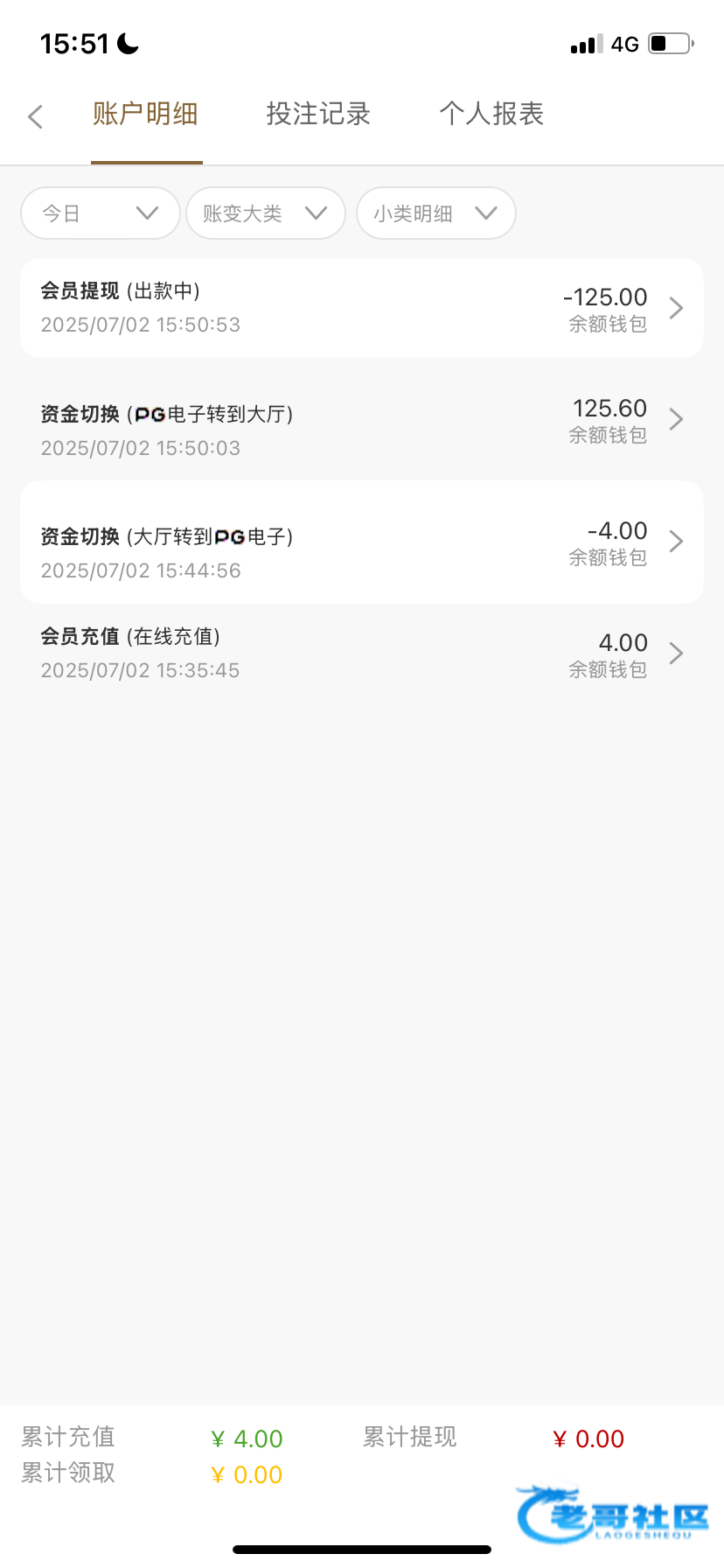View the 会员充值 (在线充值) 4.00 record
724x1568 pixels.
tap(361, 653)
